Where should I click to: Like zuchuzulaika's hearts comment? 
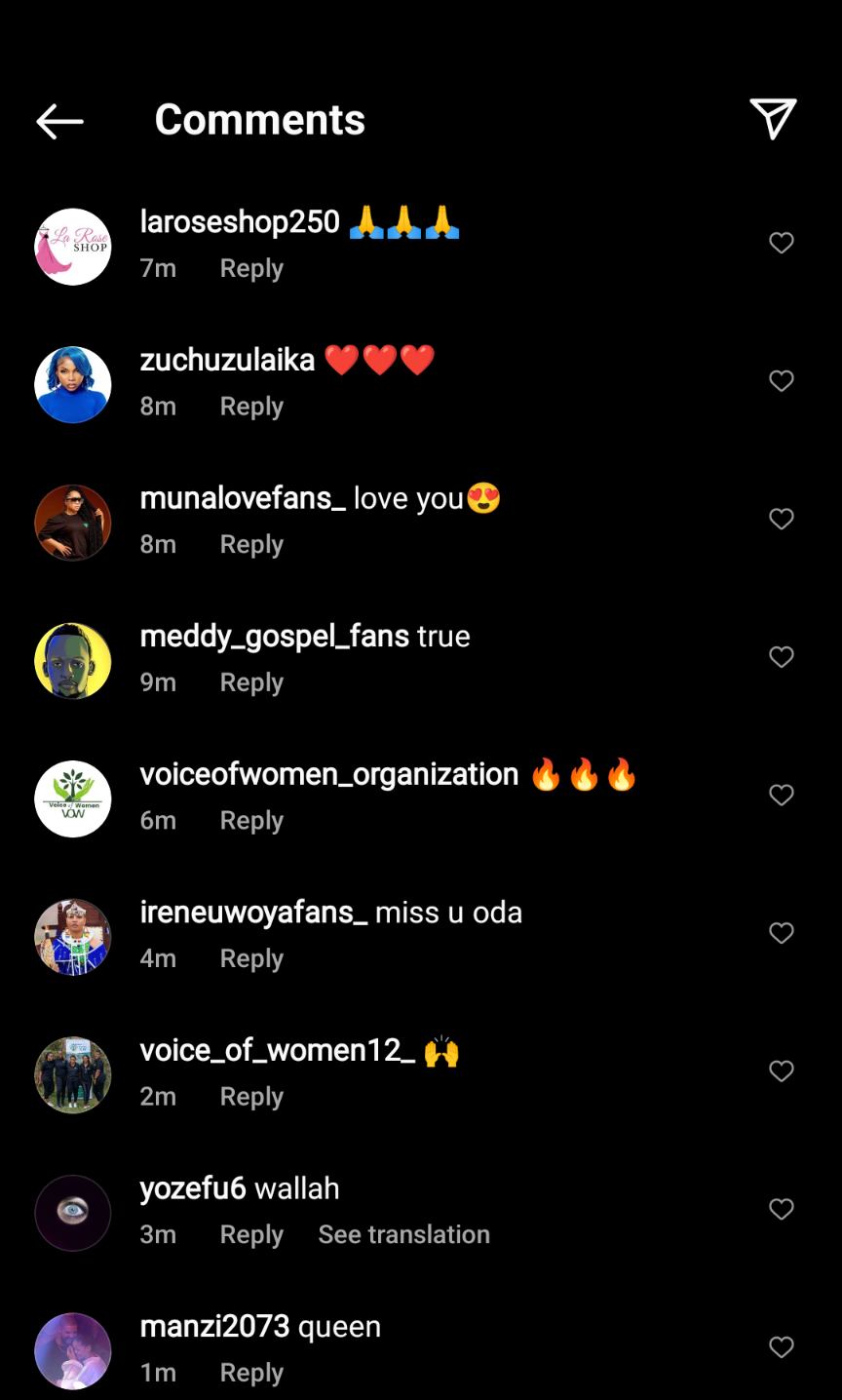click(782, 381)
